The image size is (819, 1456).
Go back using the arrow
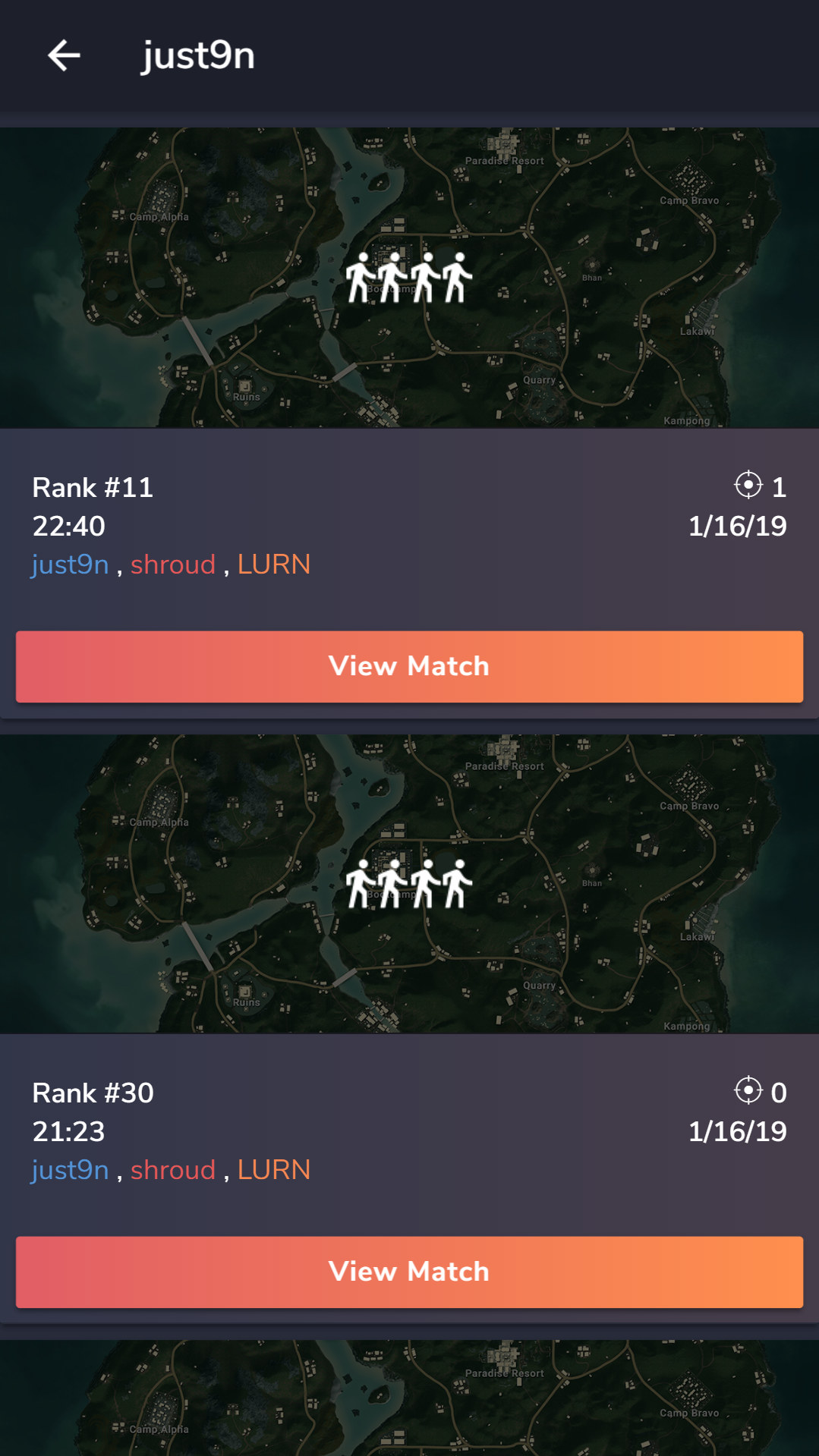pos(64,55)
